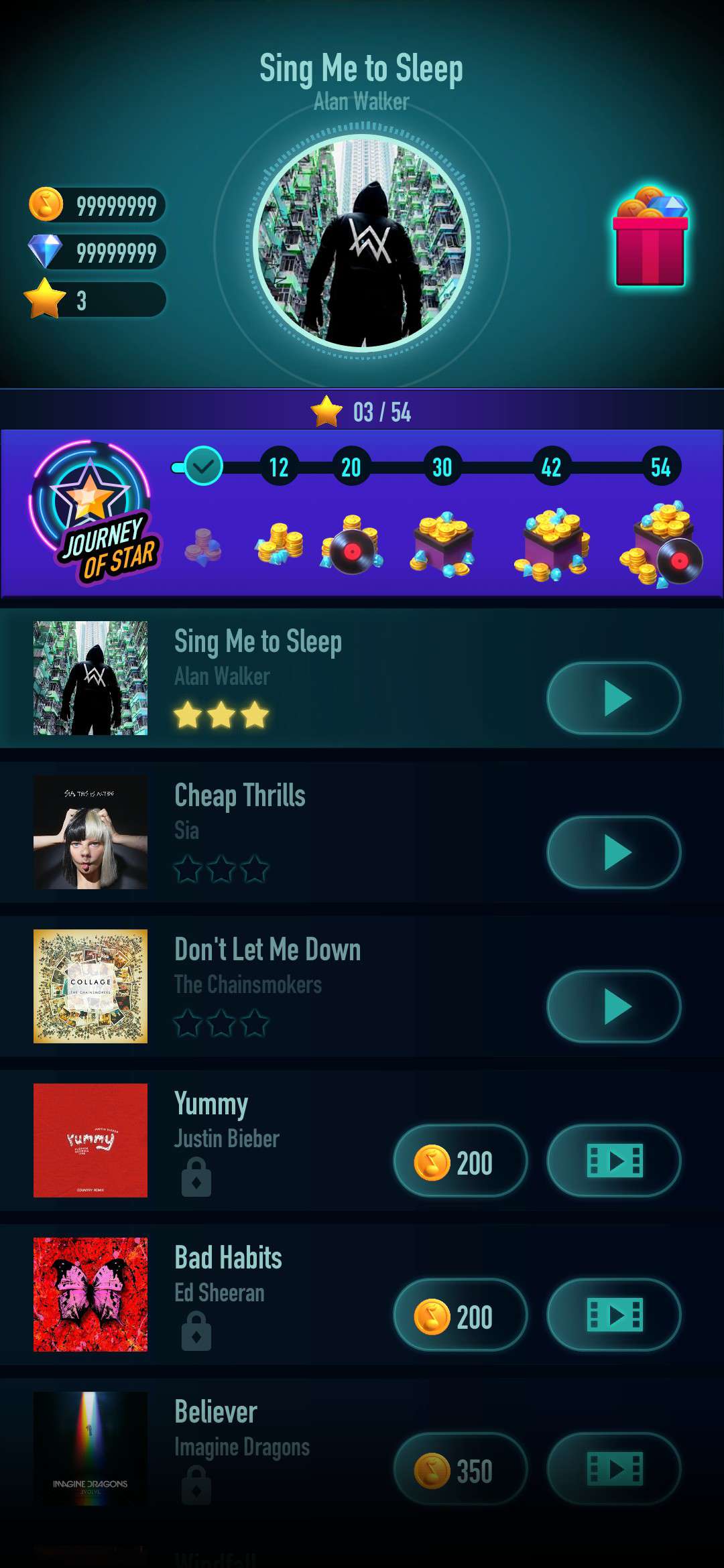Unlock Yummy for 200 coins
Screen dimensions: 724x1568
pyautogui.click(x=460, y=1161)
